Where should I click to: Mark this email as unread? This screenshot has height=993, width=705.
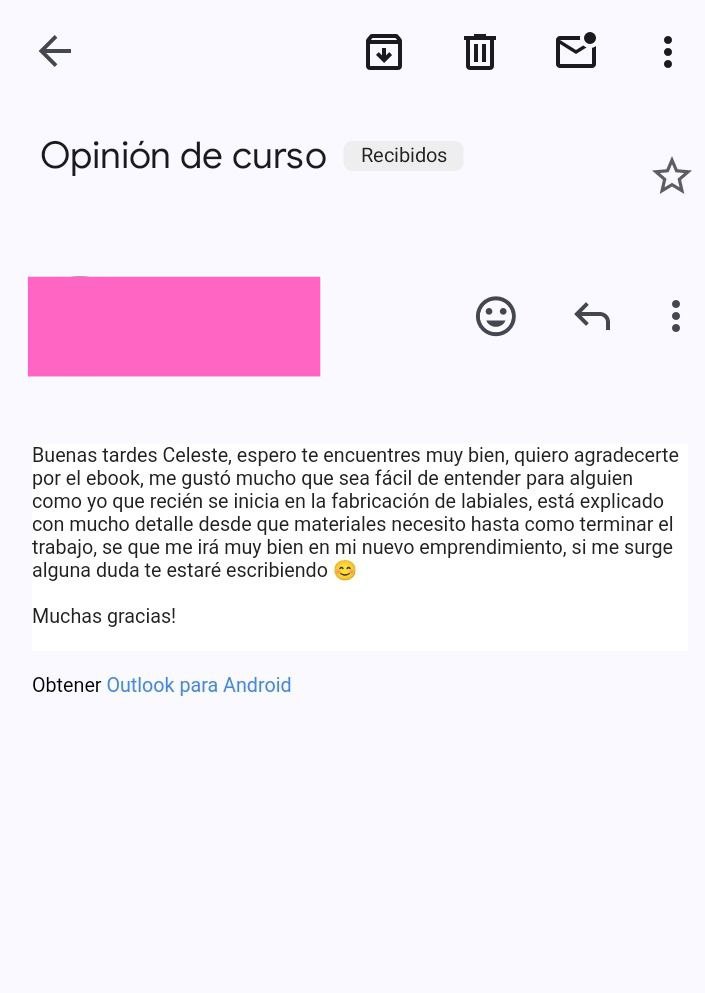click(576, 52)
